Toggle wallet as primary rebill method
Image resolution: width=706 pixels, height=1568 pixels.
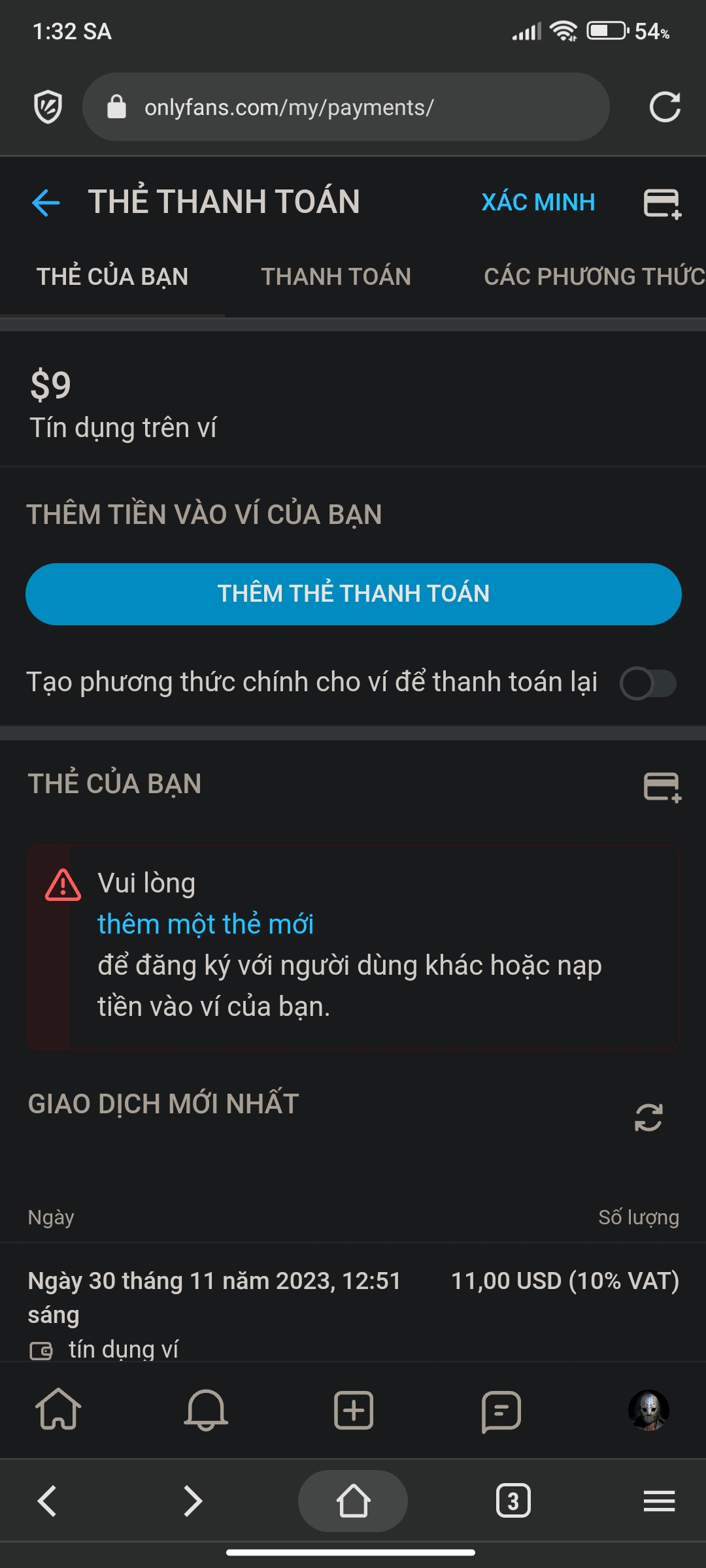(648, 683)
